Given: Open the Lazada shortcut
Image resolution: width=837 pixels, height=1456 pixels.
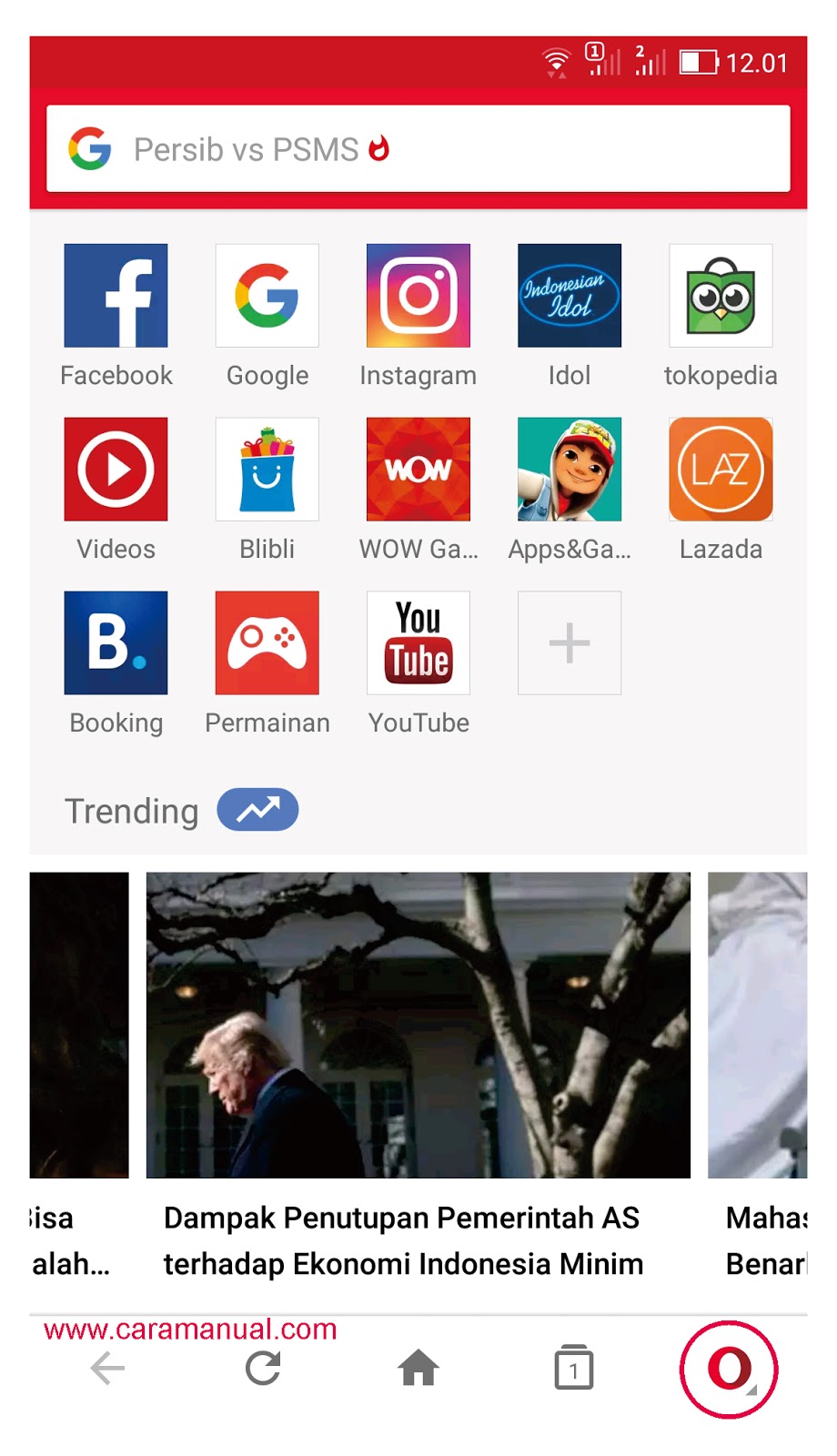Looking at the screenshot, I should tap(721, 470).
